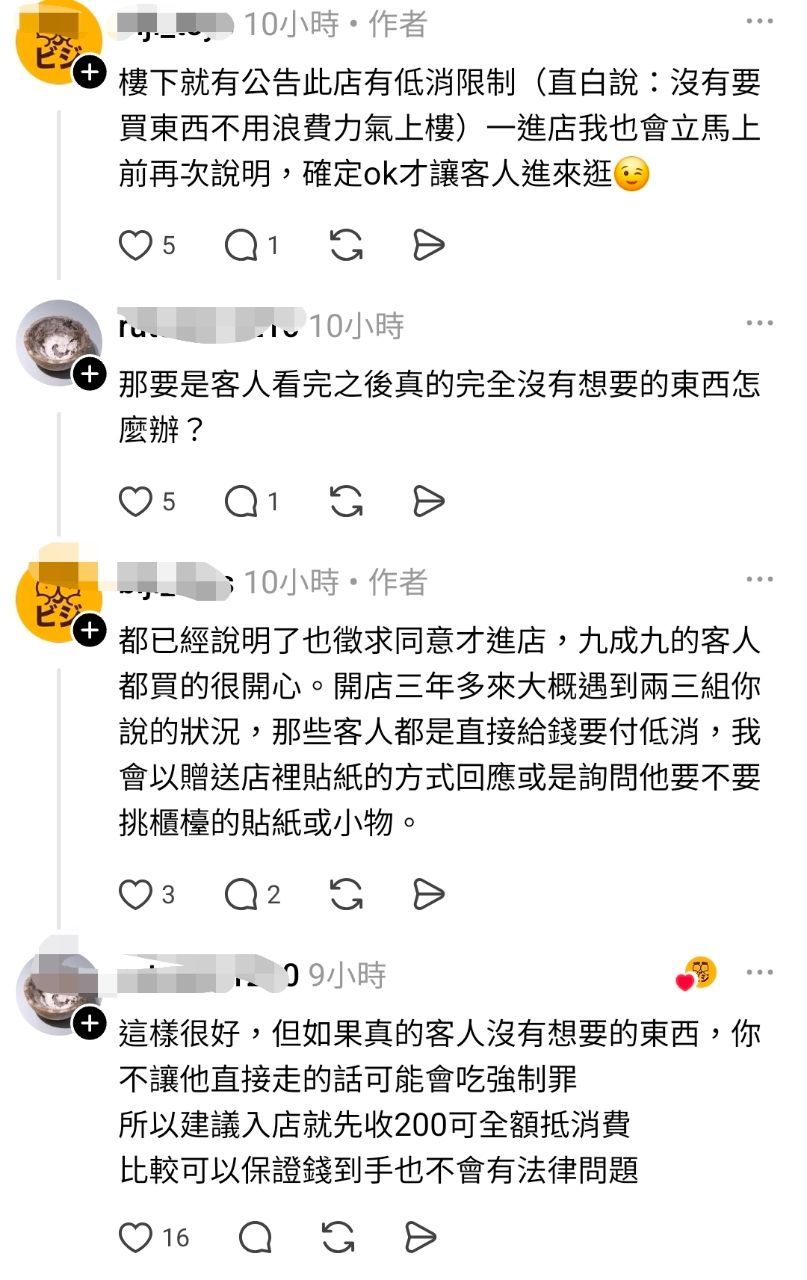Share the comment asking 怎麼辦

(x=428, y=501)
